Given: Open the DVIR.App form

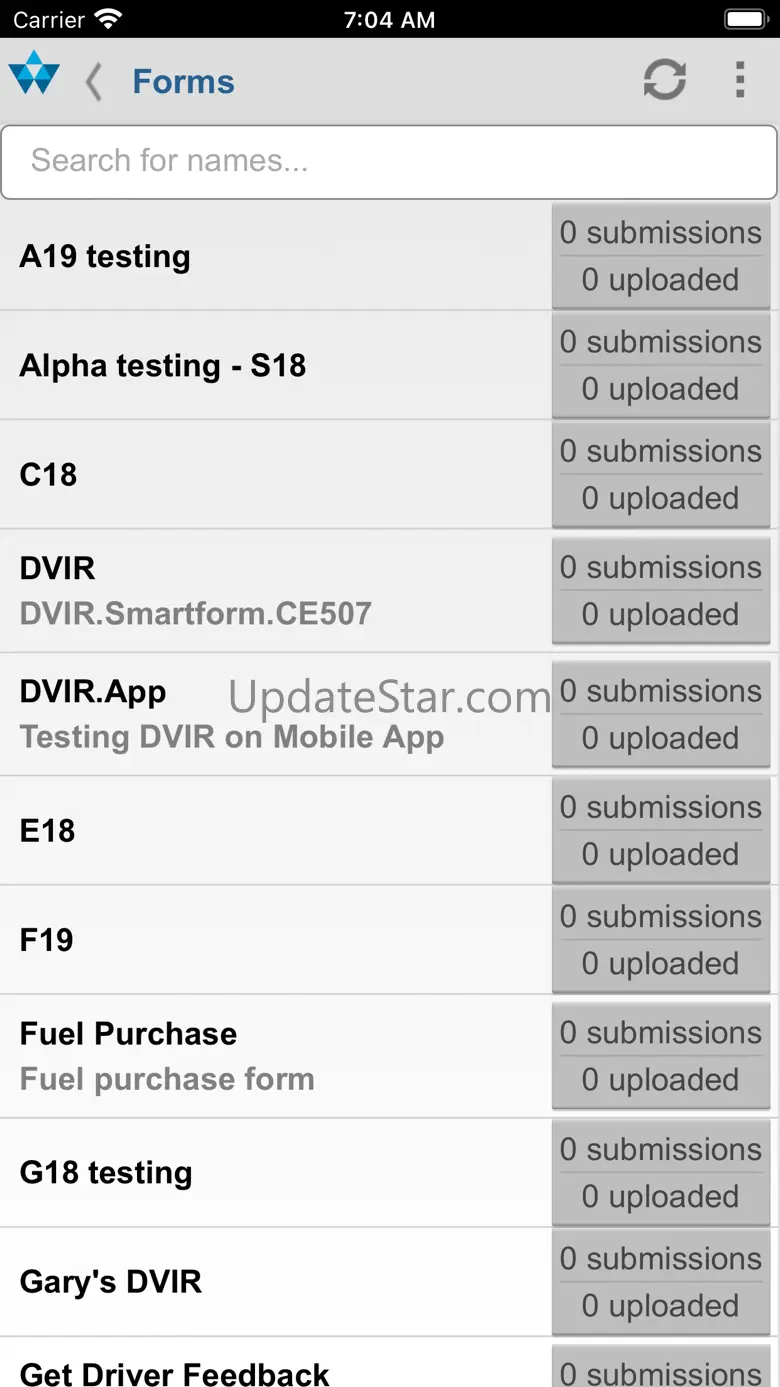Looking at the screenshot, I should 275,714.
